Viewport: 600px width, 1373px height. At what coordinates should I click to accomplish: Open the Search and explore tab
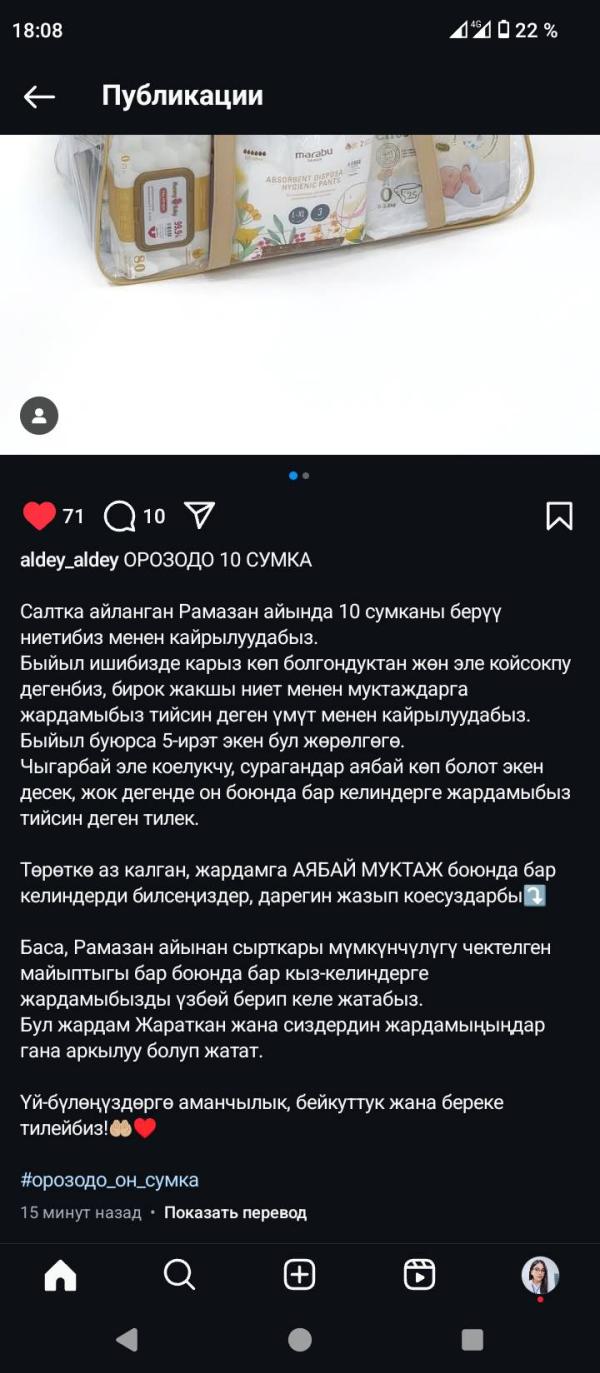180,1275
